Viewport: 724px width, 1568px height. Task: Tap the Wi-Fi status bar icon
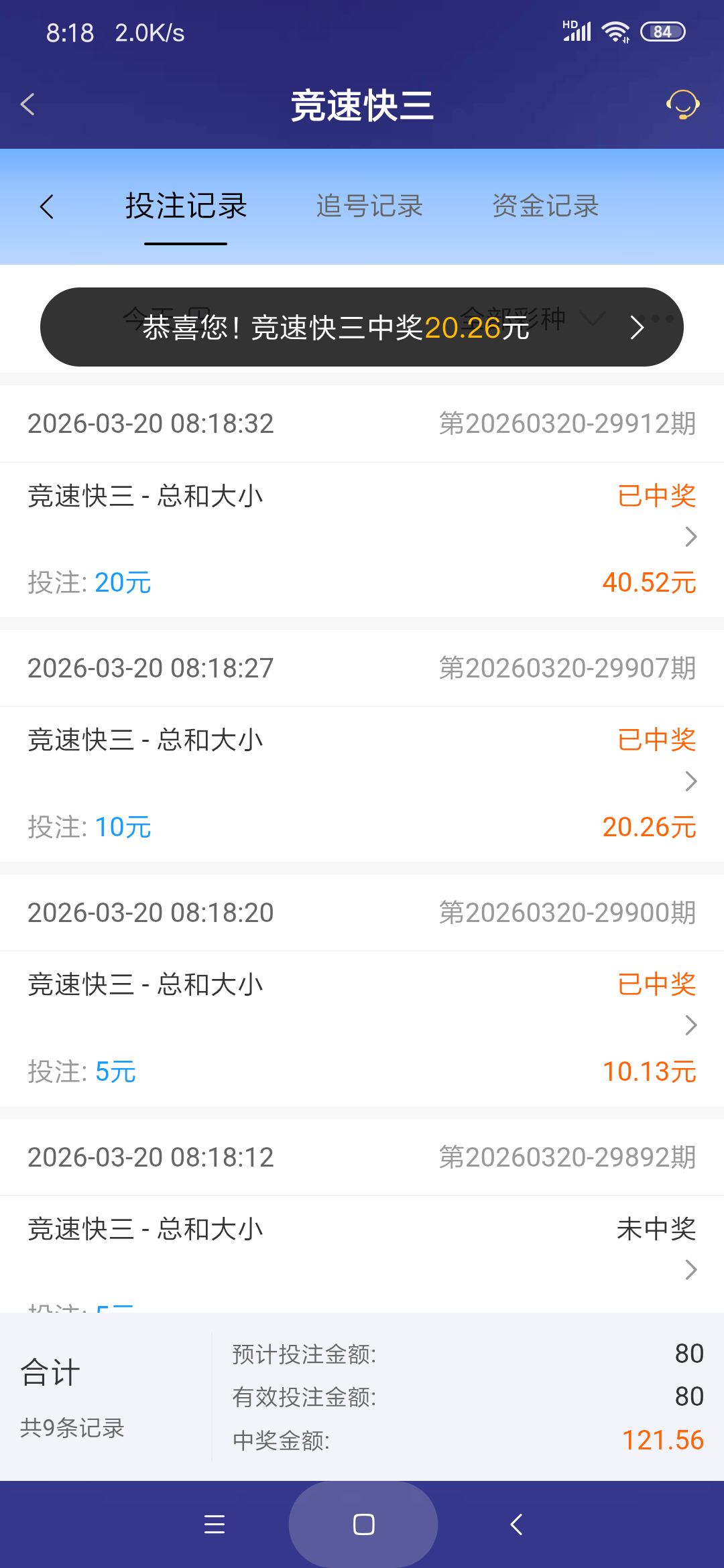(614, 30)
